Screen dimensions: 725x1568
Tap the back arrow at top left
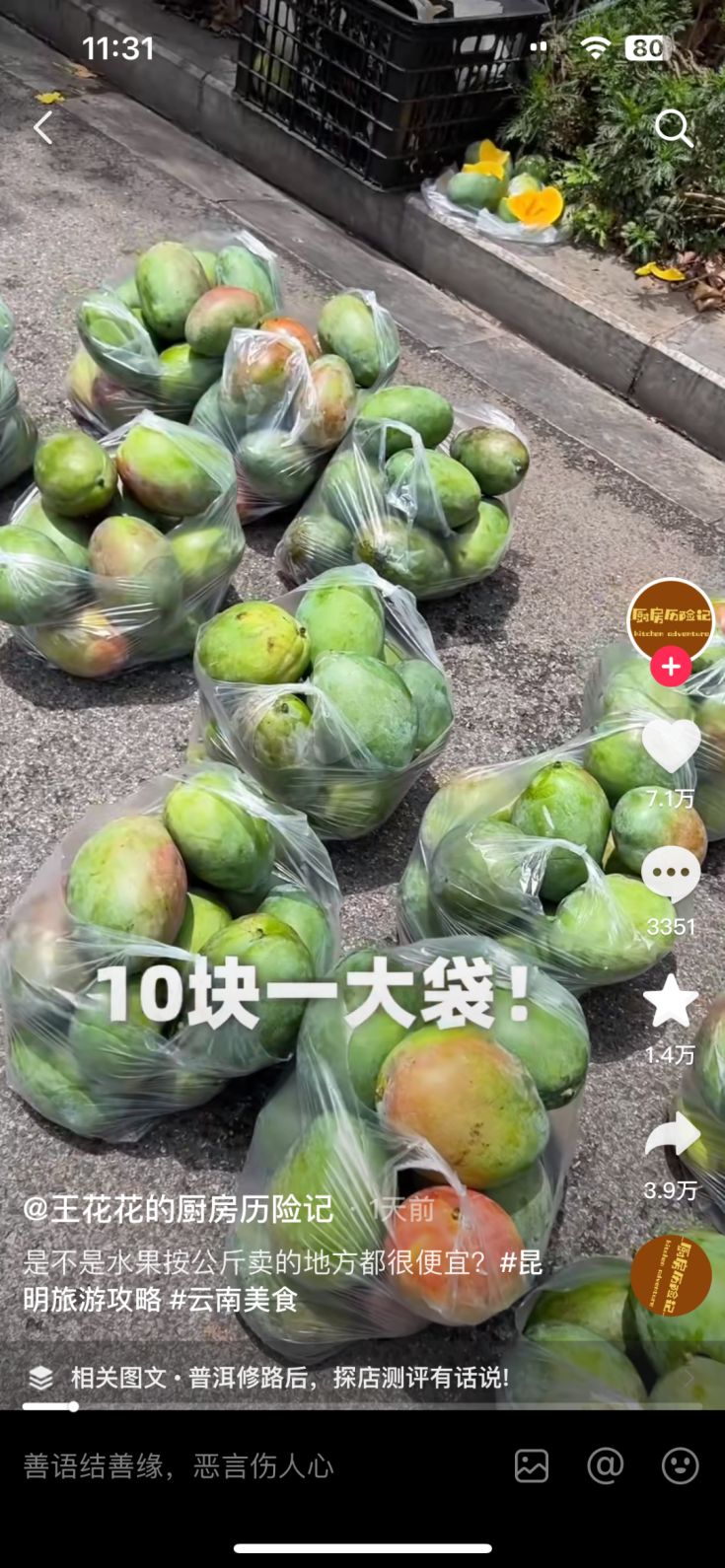coord(41,127)
